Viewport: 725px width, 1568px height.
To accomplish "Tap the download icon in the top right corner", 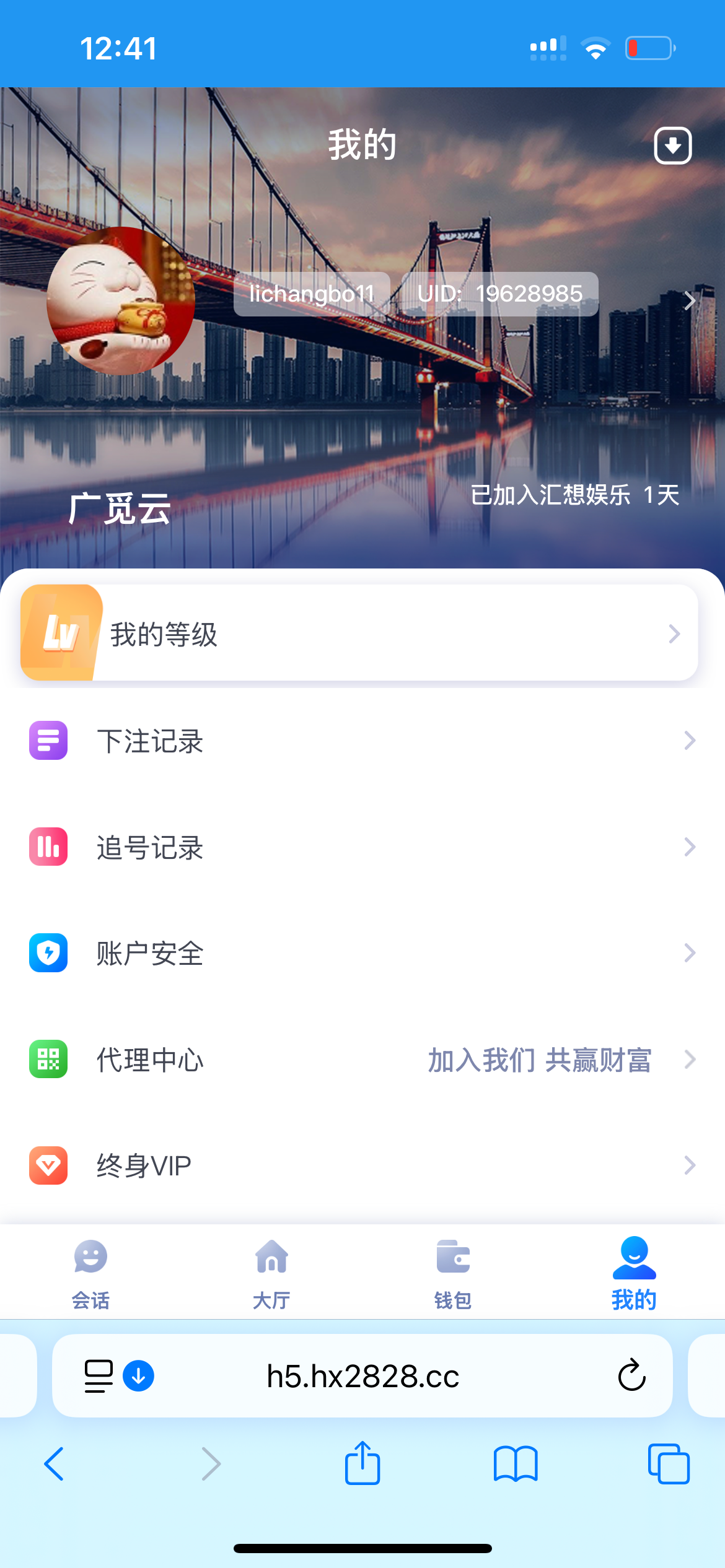I will [673, 145].
